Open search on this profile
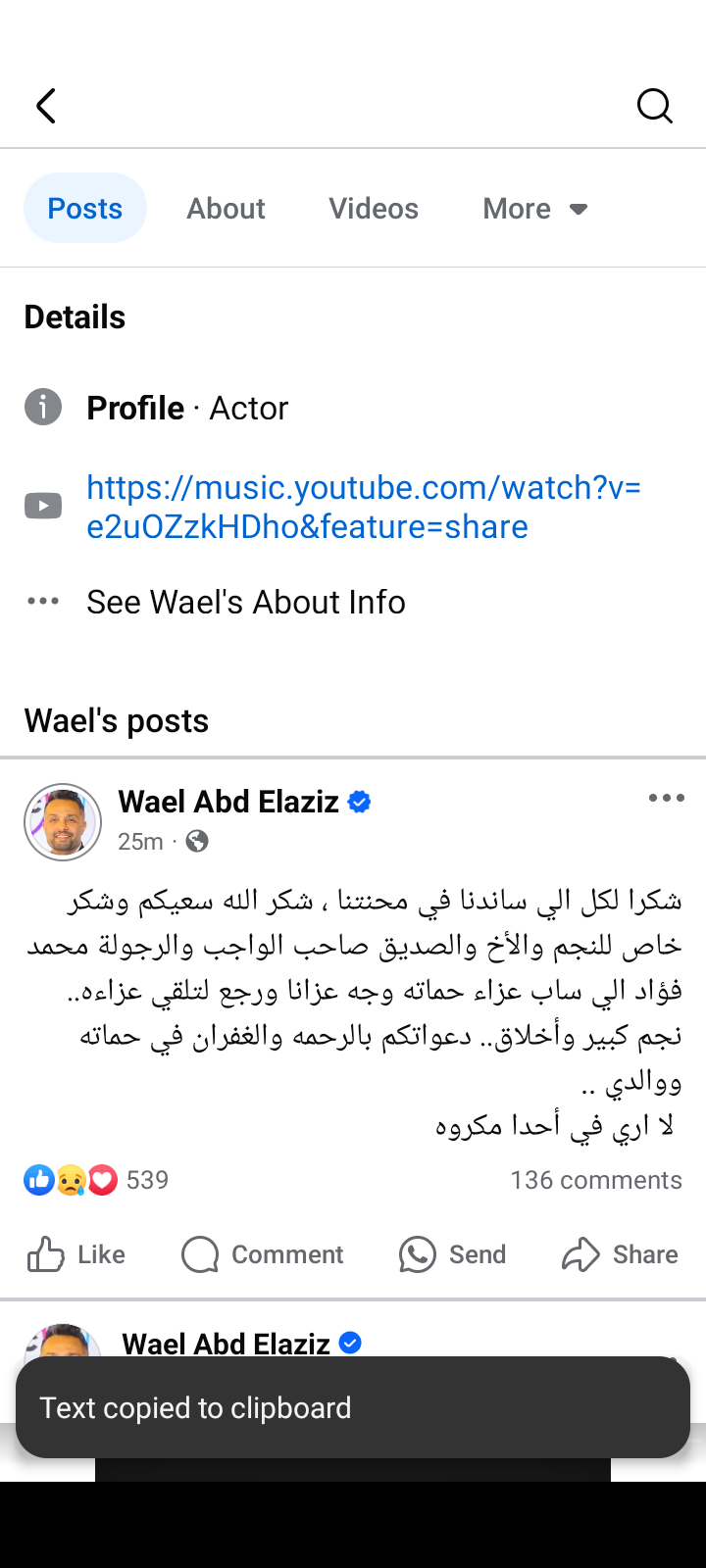 point(654,106)
